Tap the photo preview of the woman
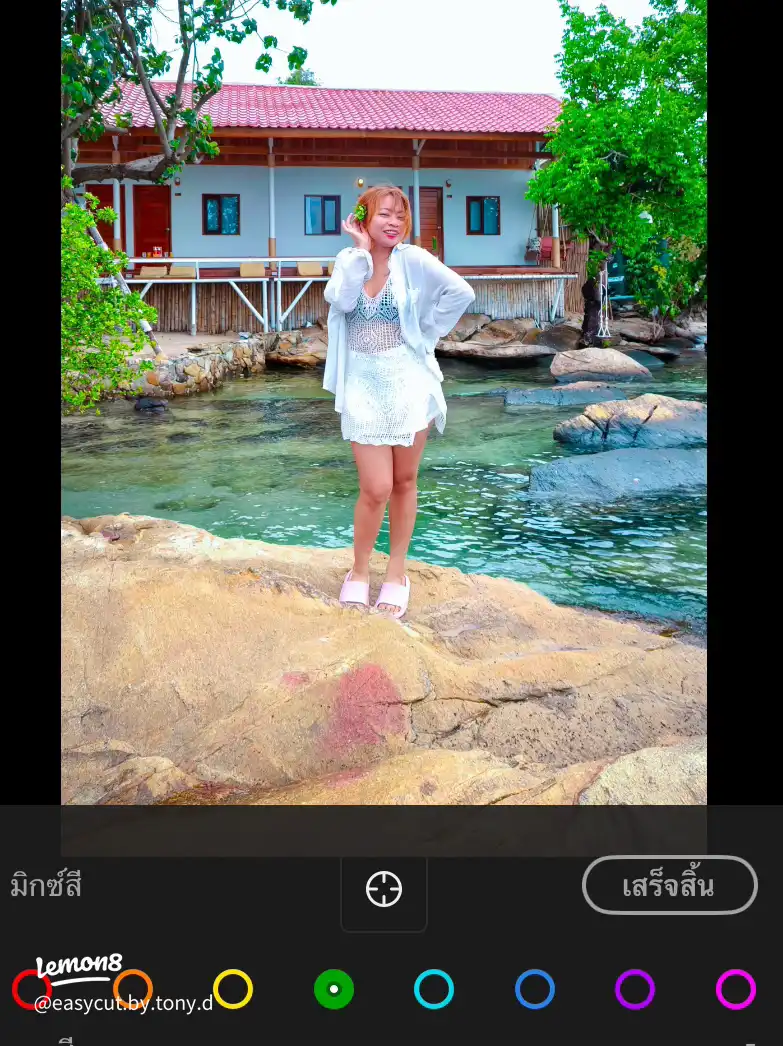 tap(383, 400)
